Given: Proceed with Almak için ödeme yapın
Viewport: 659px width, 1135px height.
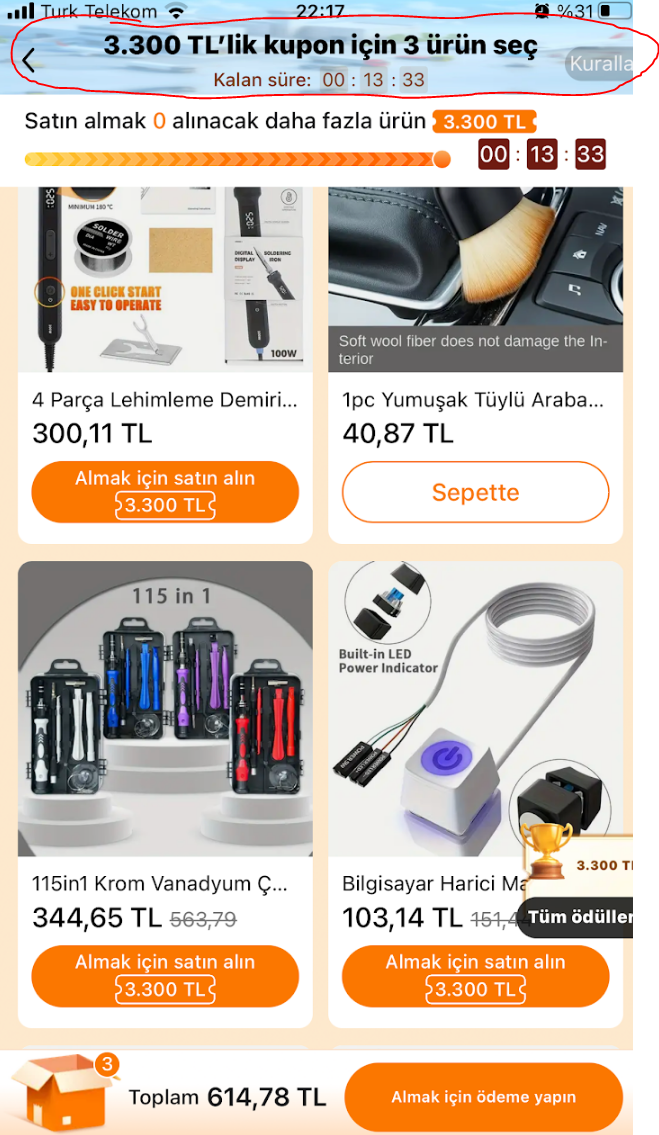Looking at the screenshot, I should (x=483, y=1097).
